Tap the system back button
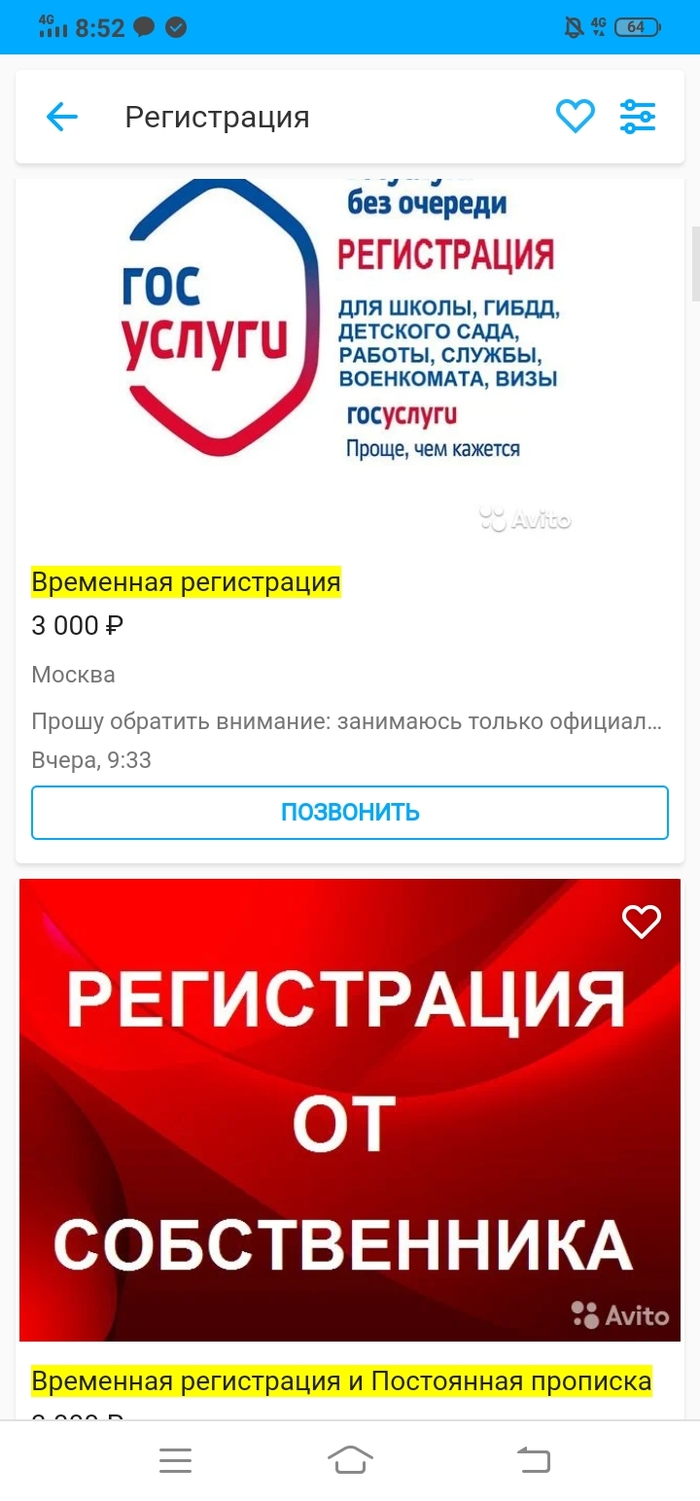Viewport: 700px width, 1501px height. coord(533,1461)
